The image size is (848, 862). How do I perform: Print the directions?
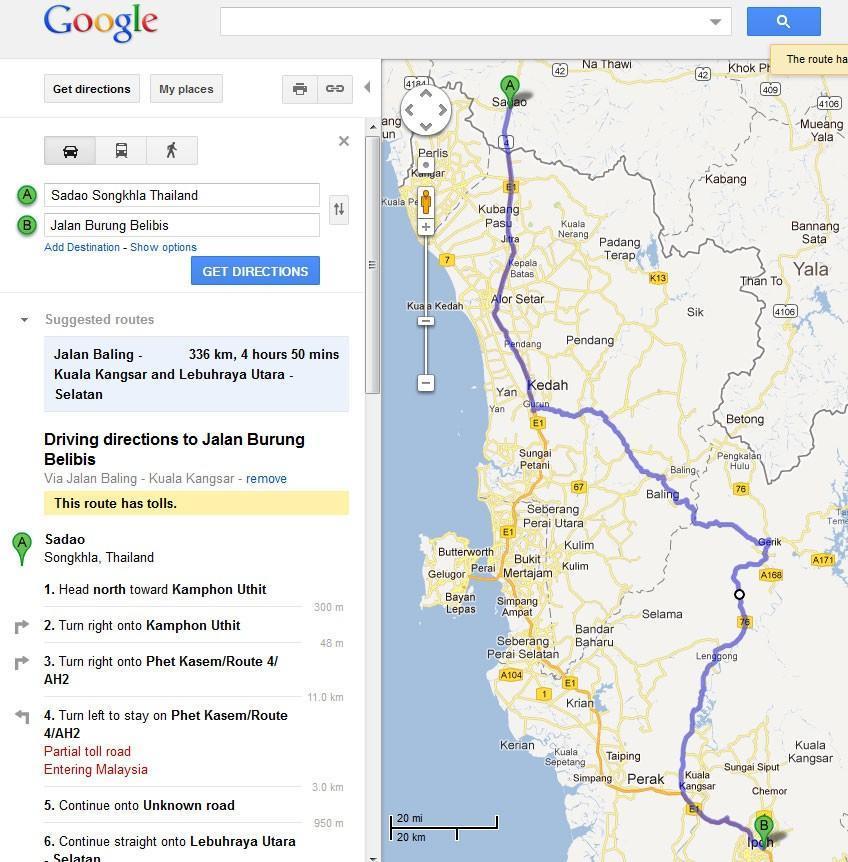pos(299,89)
